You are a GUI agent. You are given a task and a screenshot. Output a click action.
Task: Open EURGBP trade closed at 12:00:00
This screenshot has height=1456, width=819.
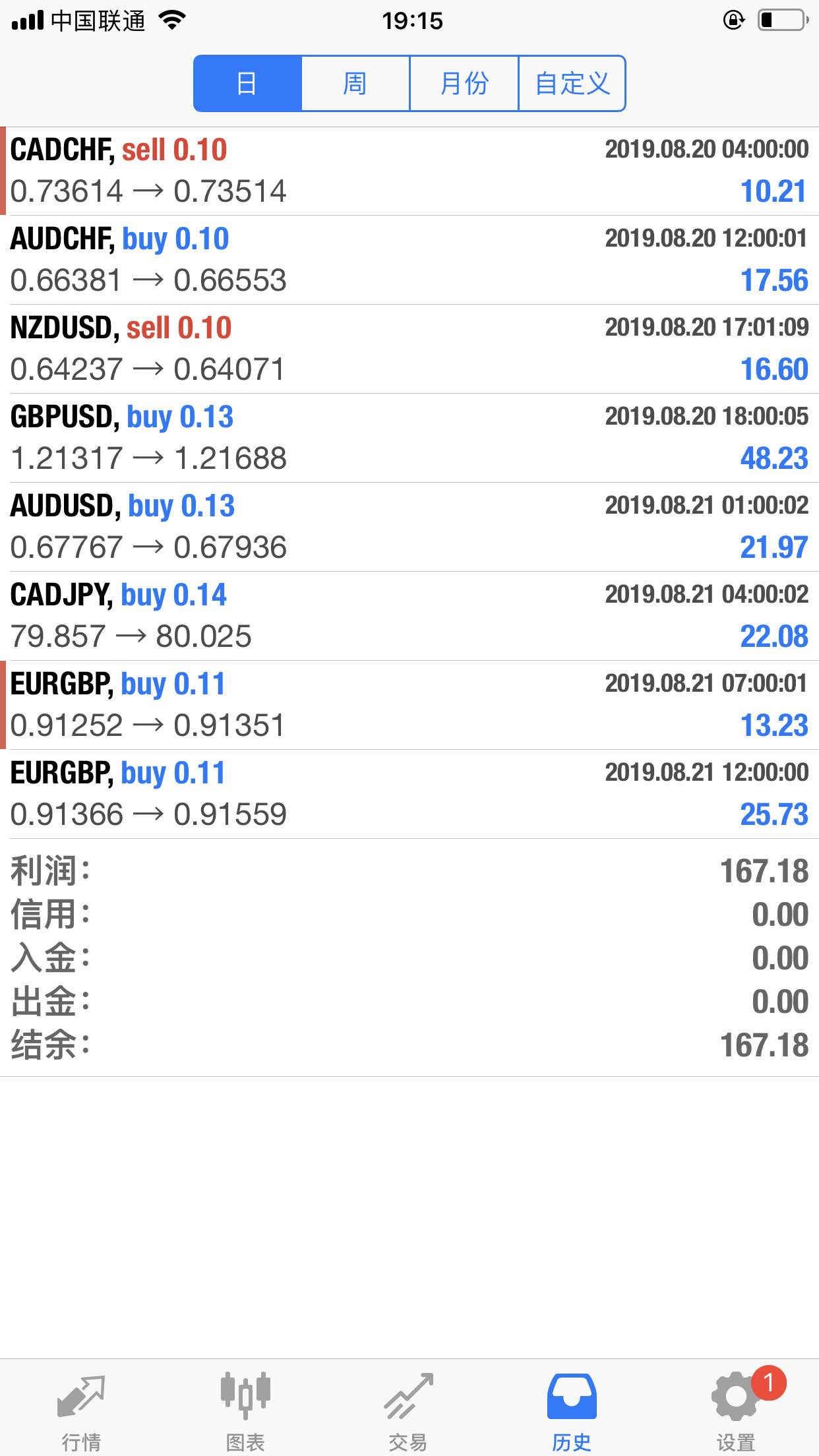(x=409, y=795)
